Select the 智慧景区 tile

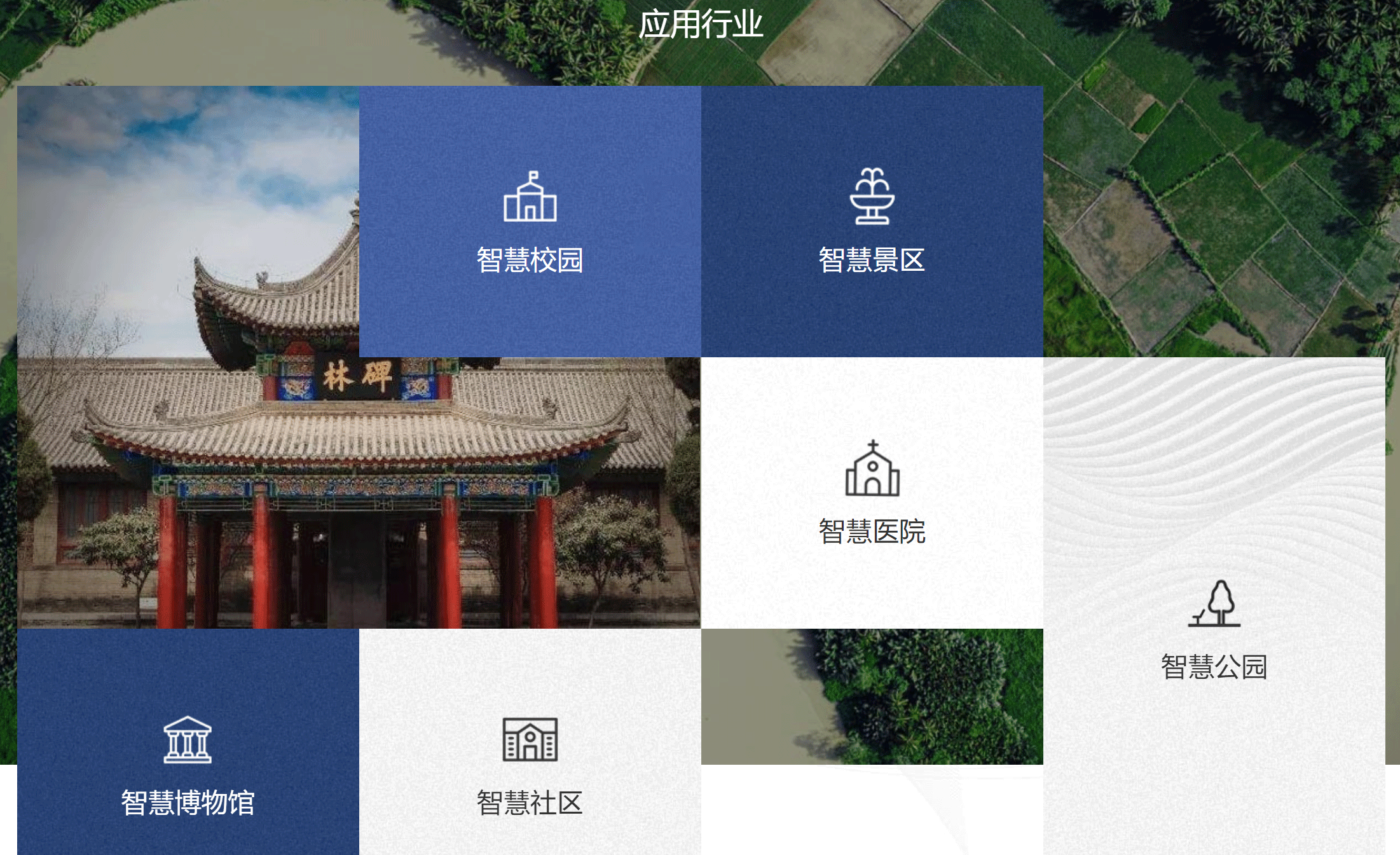coord(872,222)
